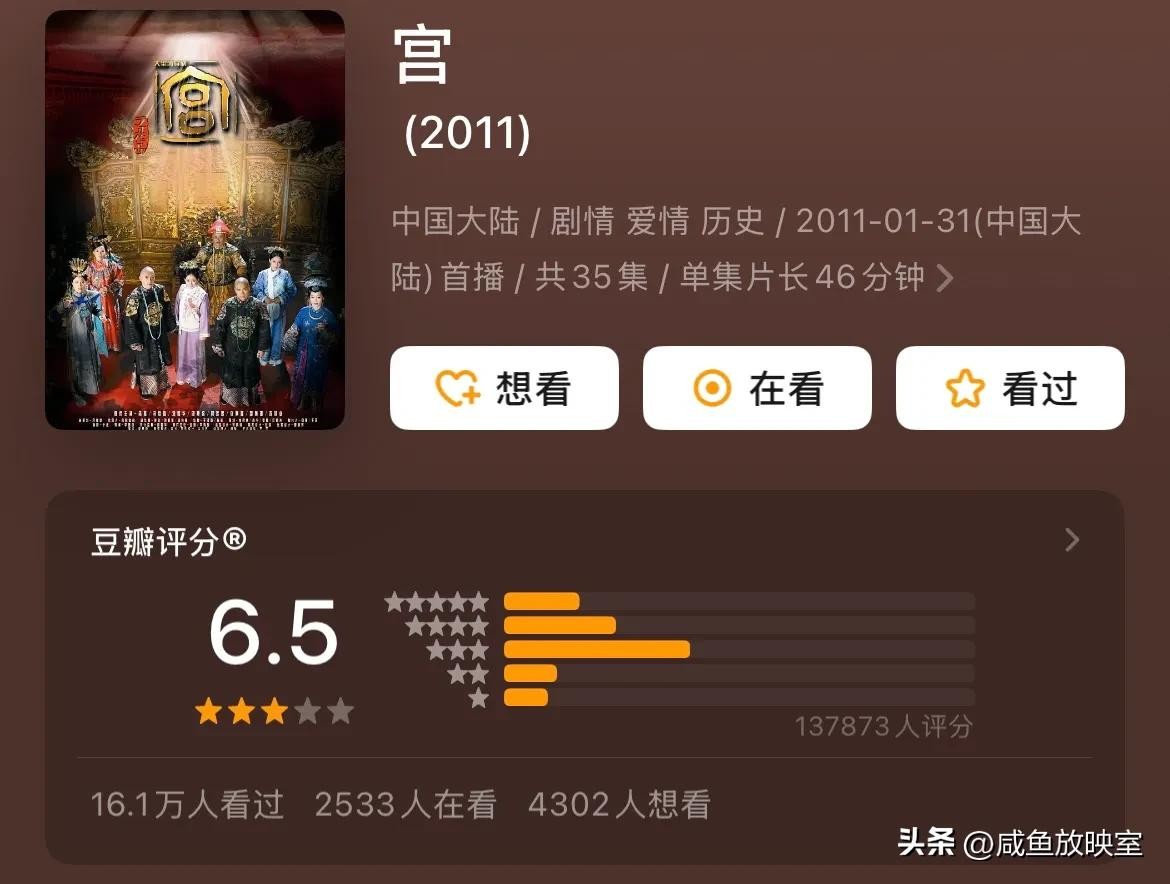Mark the drama as 想看
Image resolution: width=1170 pixels, height=884 pixels.
pos(504,389)
